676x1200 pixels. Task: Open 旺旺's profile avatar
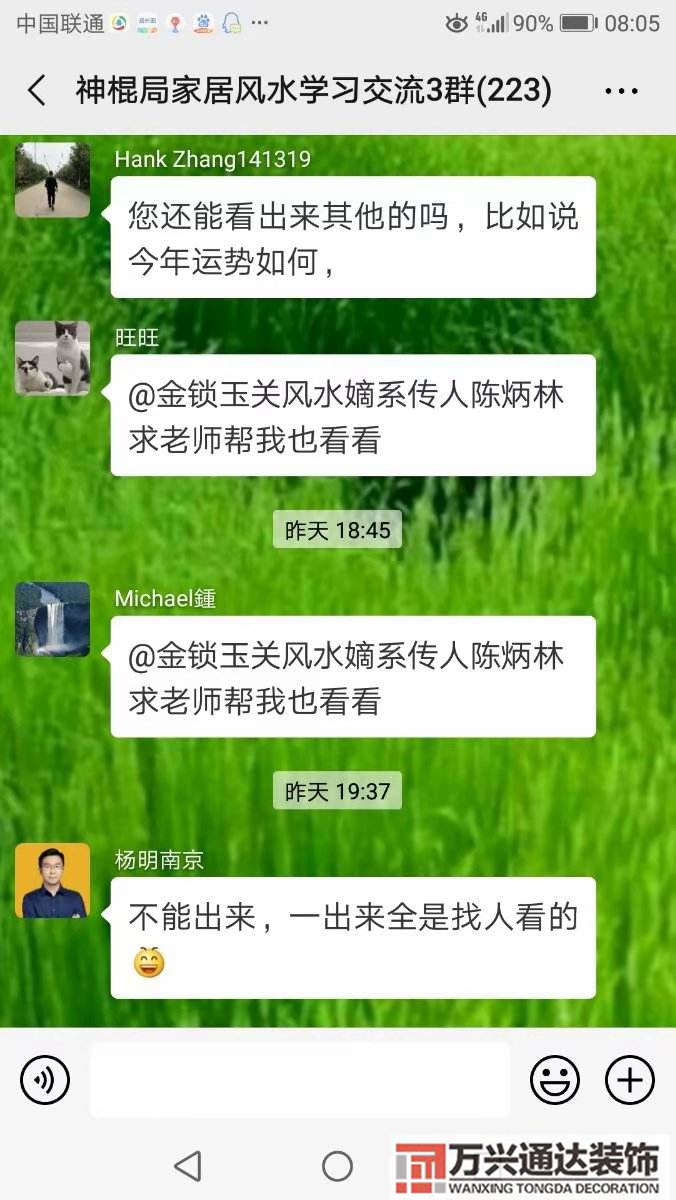(x=52, y=358)
